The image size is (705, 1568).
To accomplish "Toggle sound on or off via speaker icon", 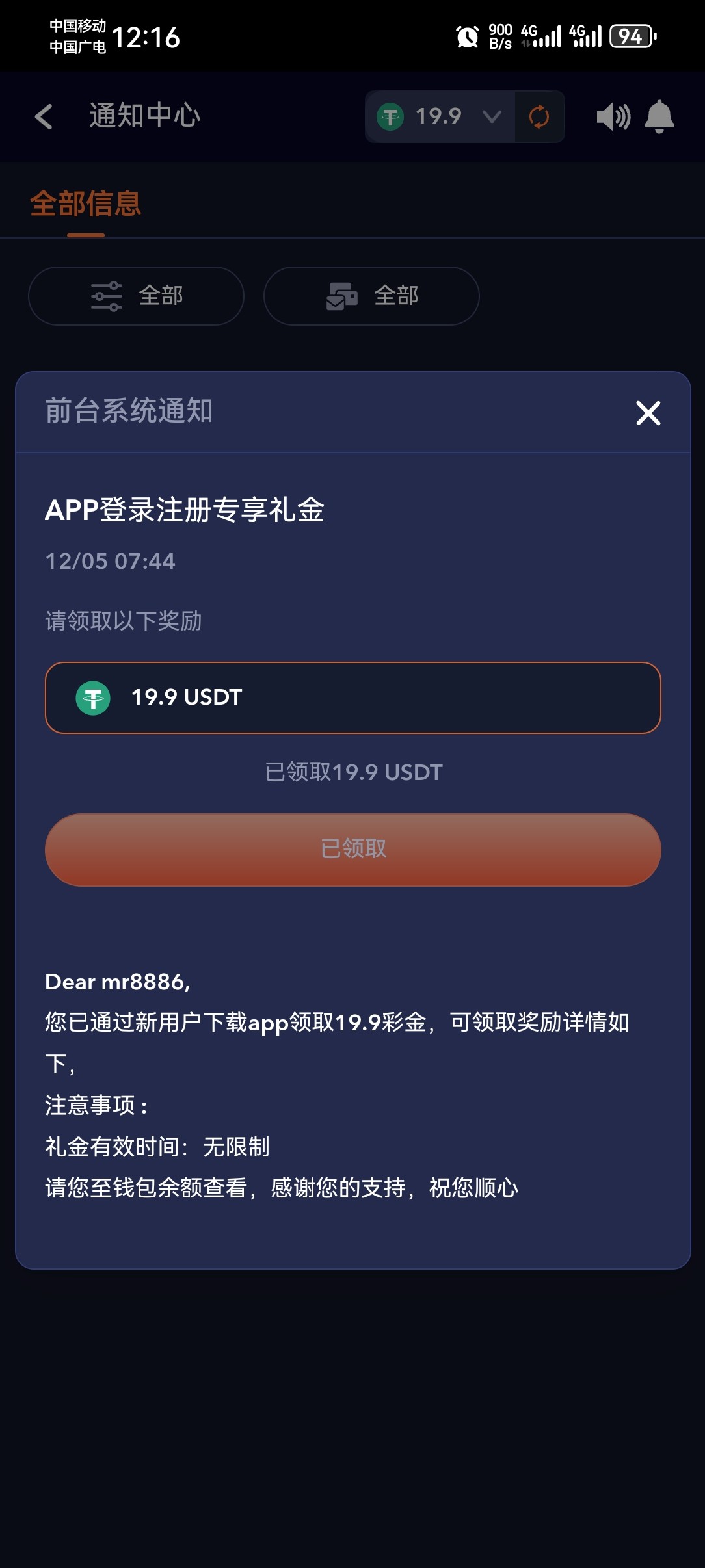I will pos(612,116).
